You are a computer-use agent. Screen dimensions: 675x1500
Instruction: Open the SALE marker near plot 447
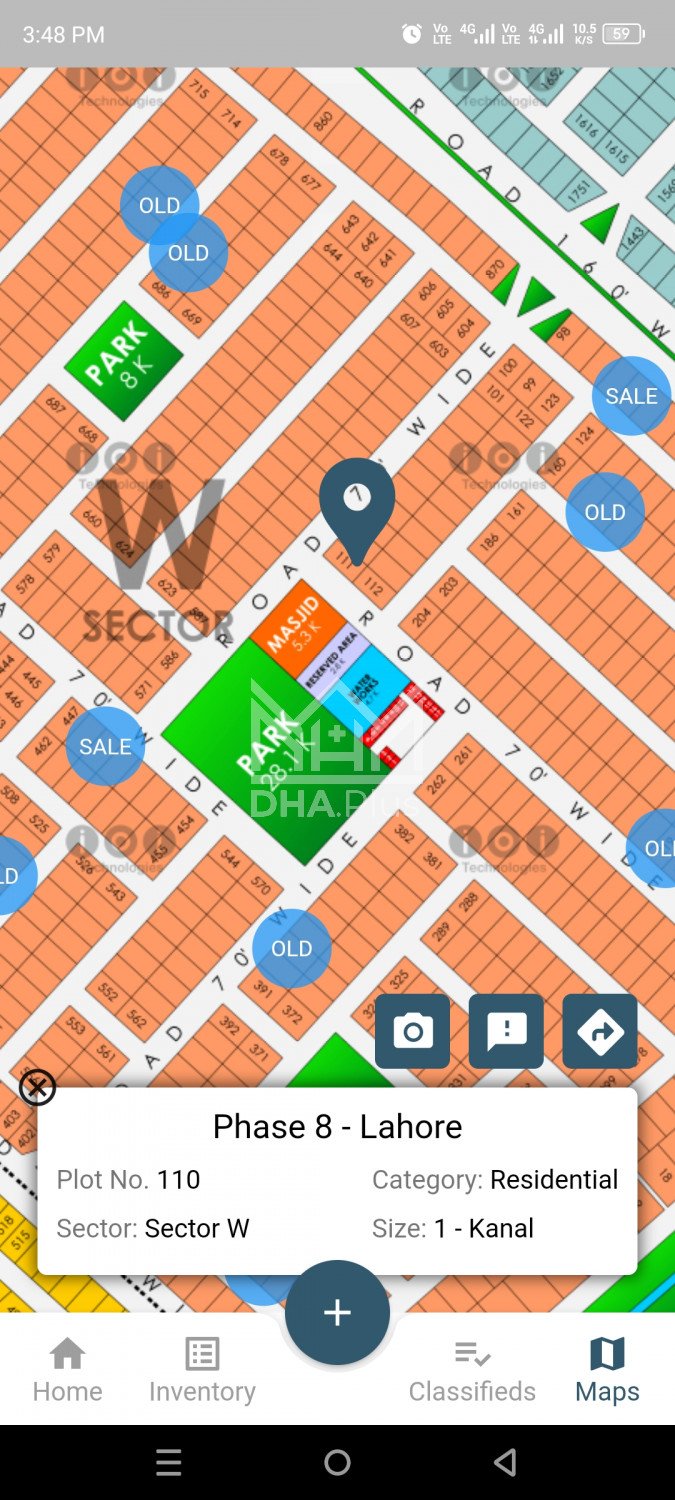(x=105, y=746)
